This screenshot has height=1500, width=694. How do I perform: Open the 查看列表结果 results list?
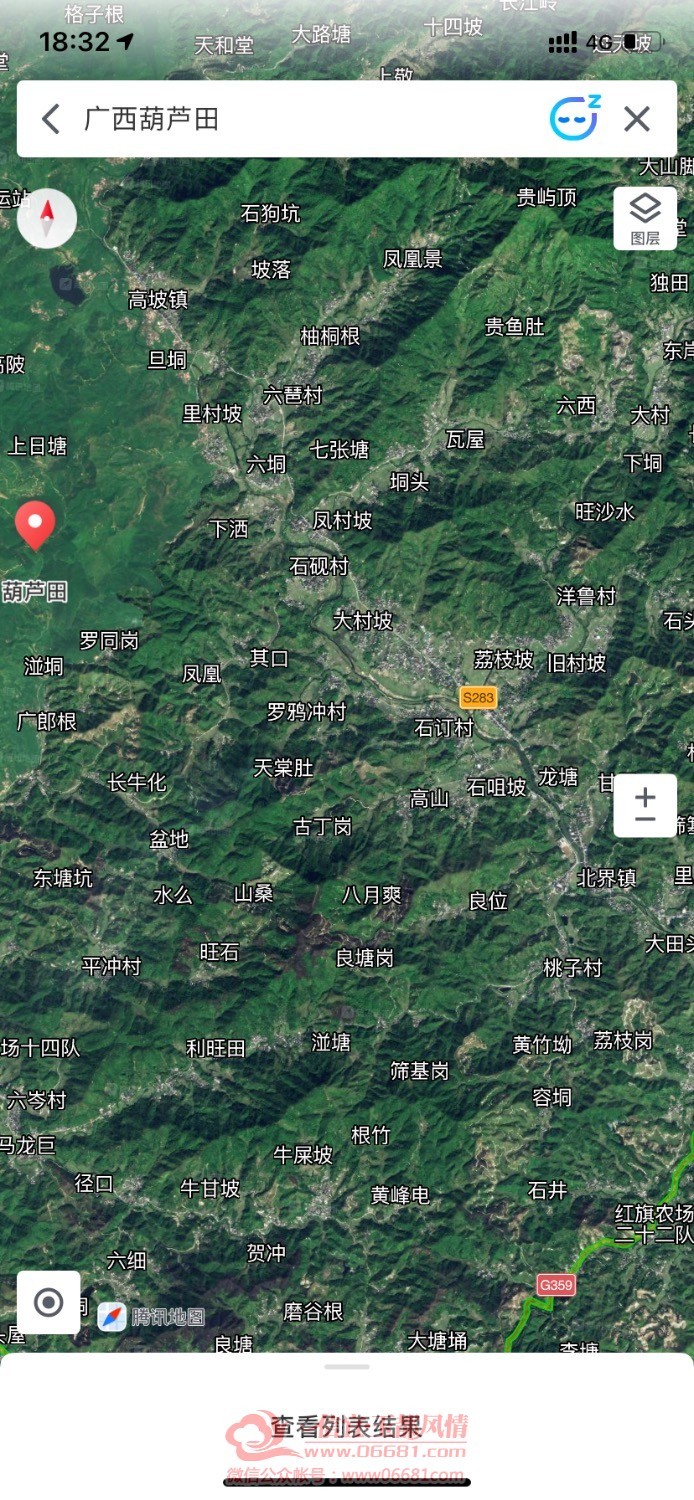[x=347, y=1426]
